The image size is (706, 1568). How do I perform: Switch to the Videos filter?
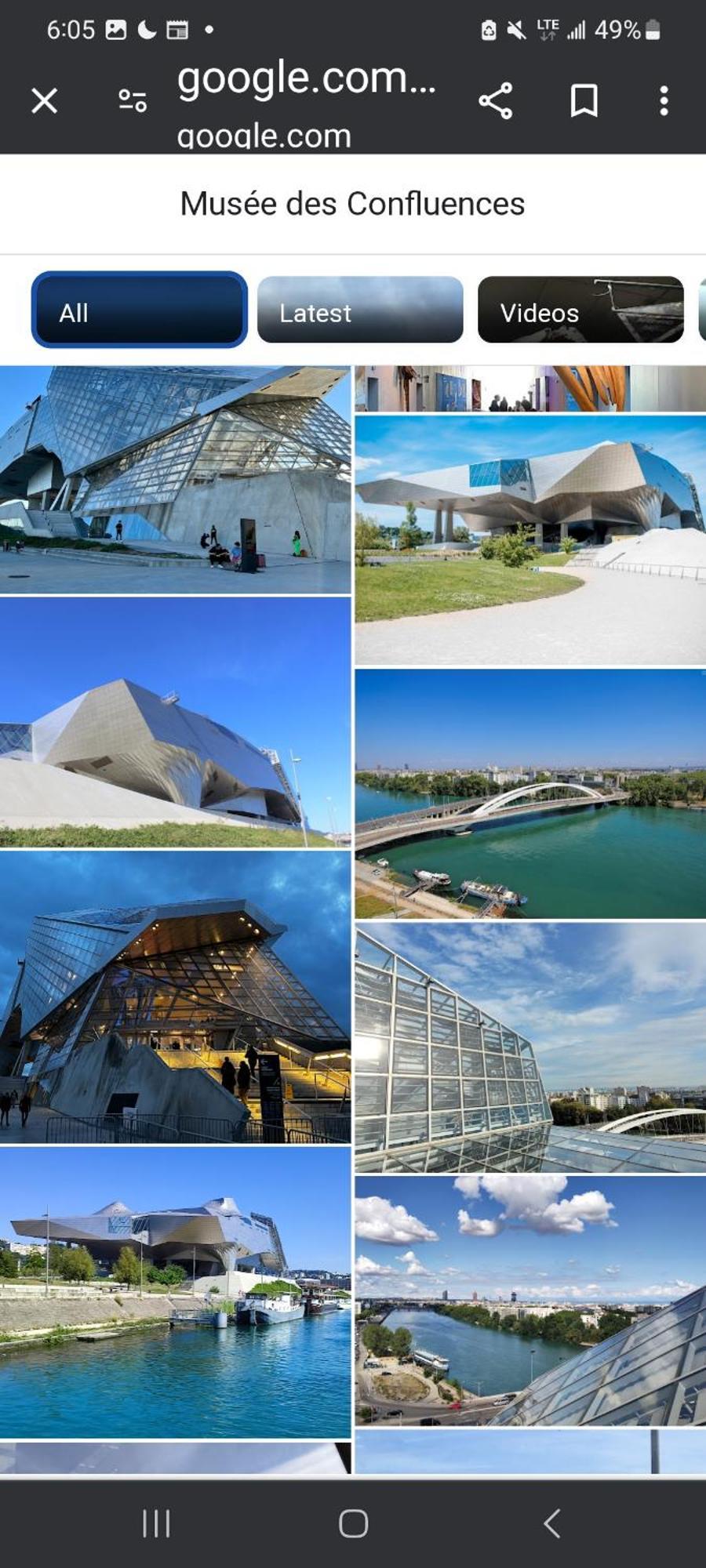[580, 310]
